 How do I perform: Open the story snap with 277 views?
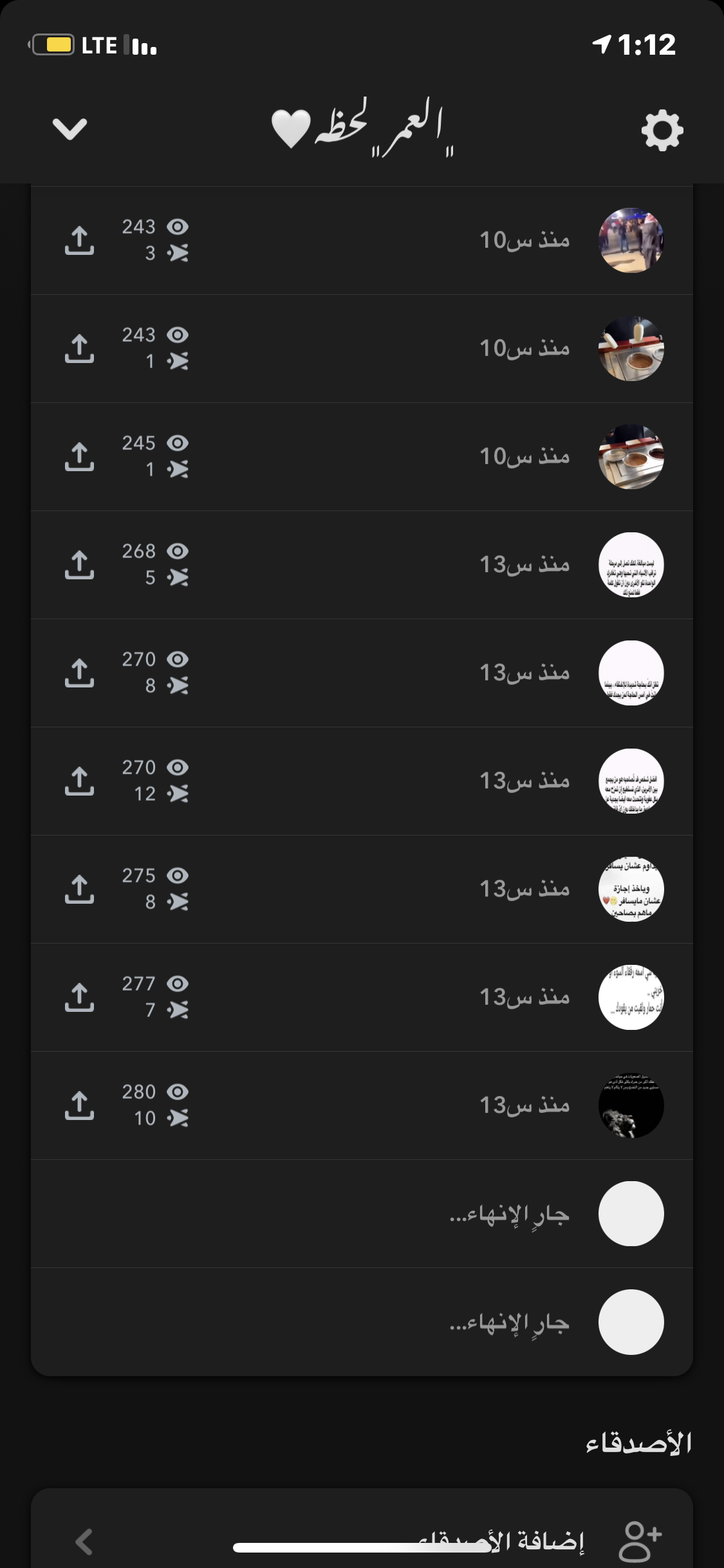631,997
